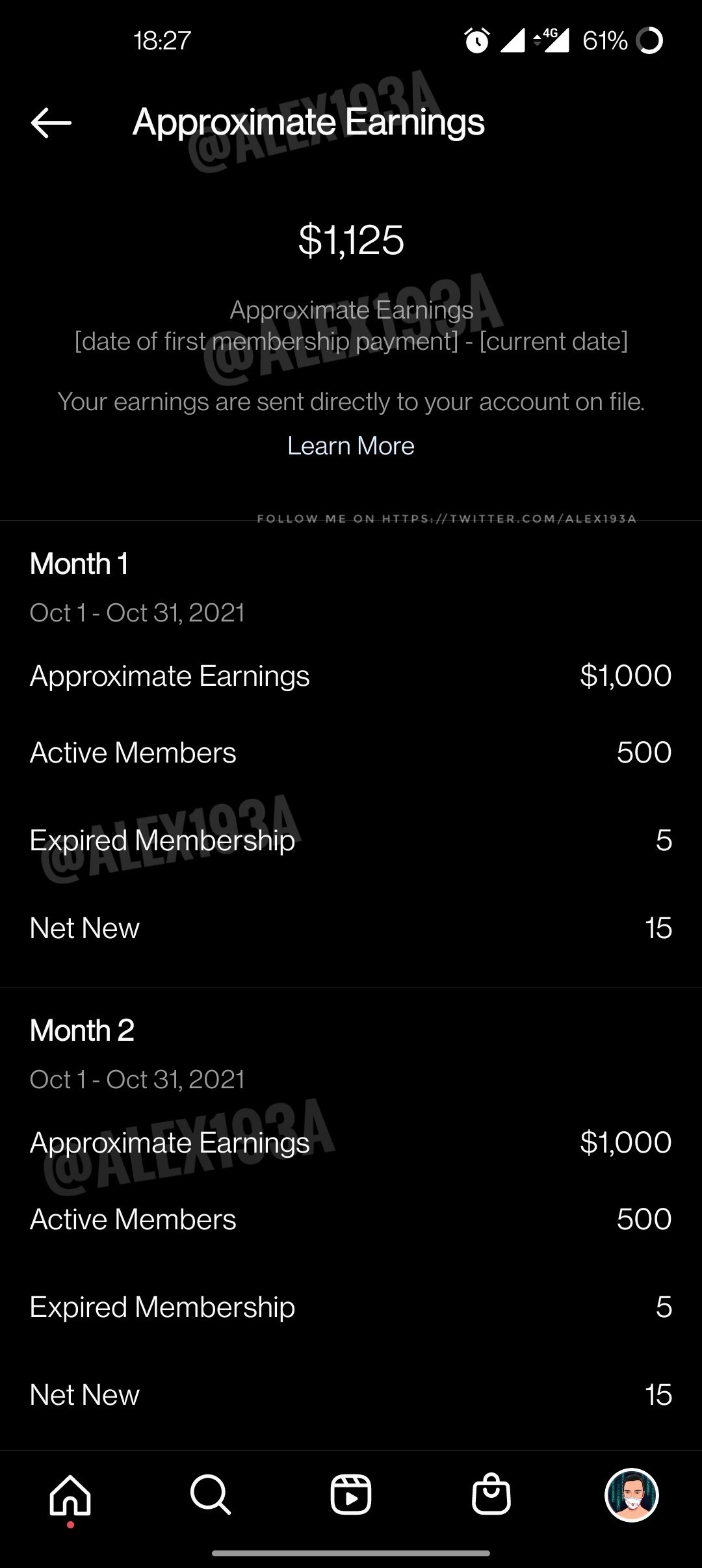Open the Search tab
This screenshot has height=1568, width=702.
pos(210,1495)
